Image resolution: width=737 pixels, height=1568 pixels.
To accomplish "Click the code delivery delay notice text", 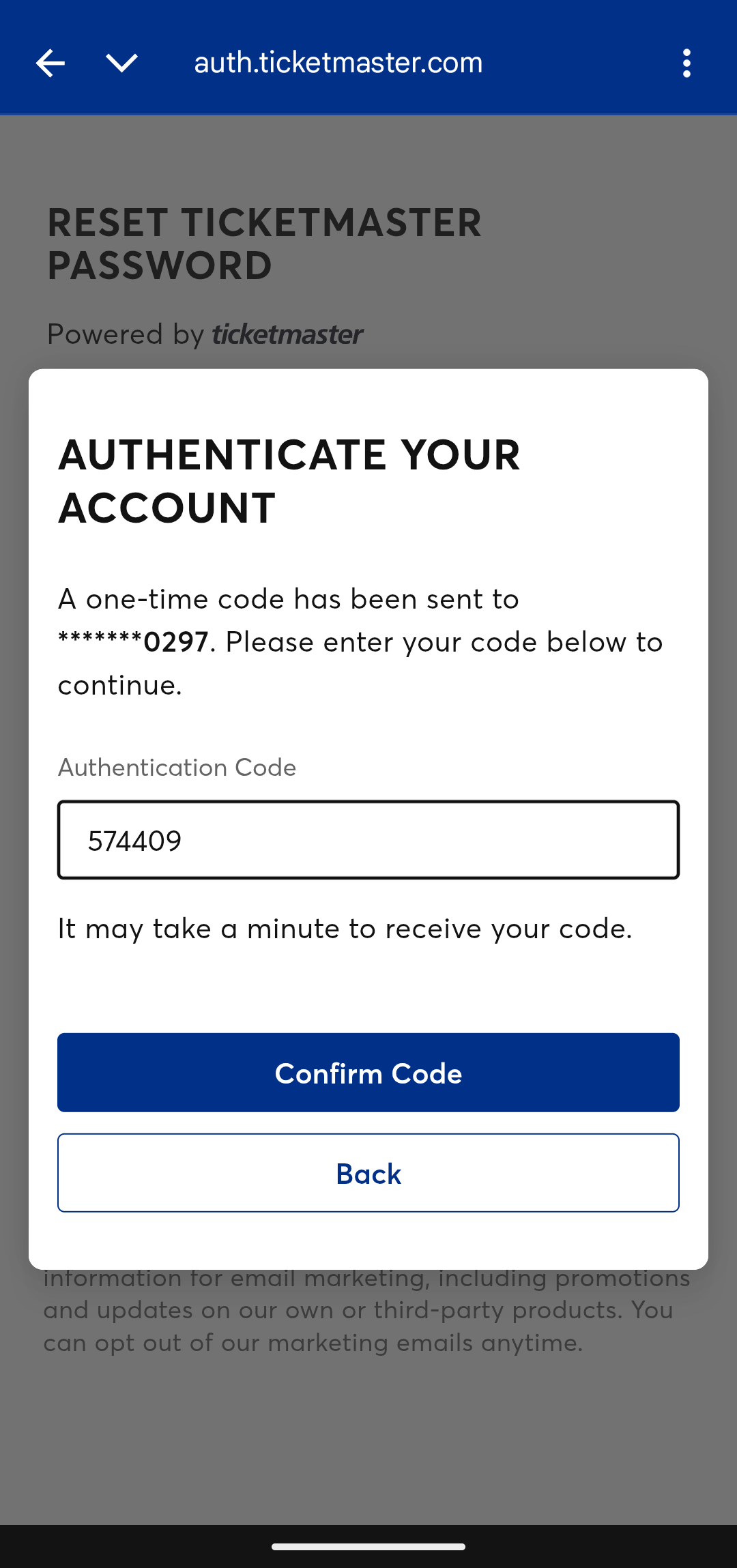I will 345,928.
